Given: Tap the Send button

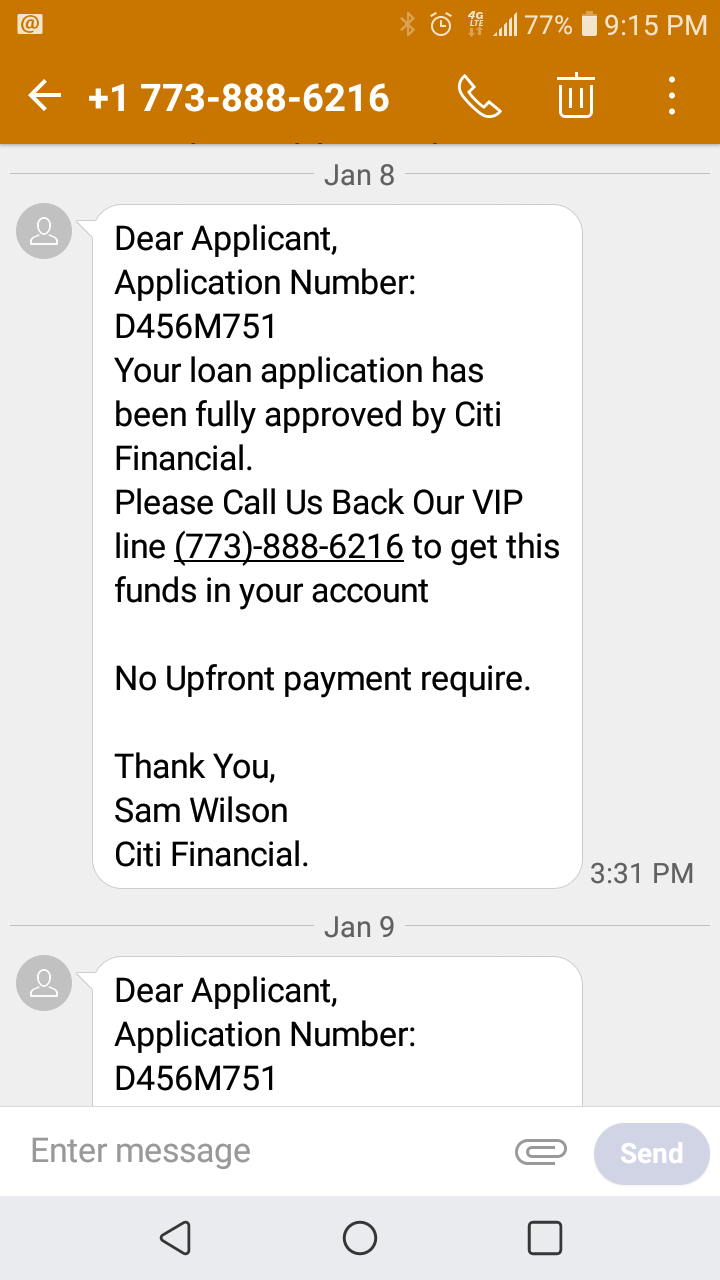Looking at the screenshot, I should [x=652, y=1153].
